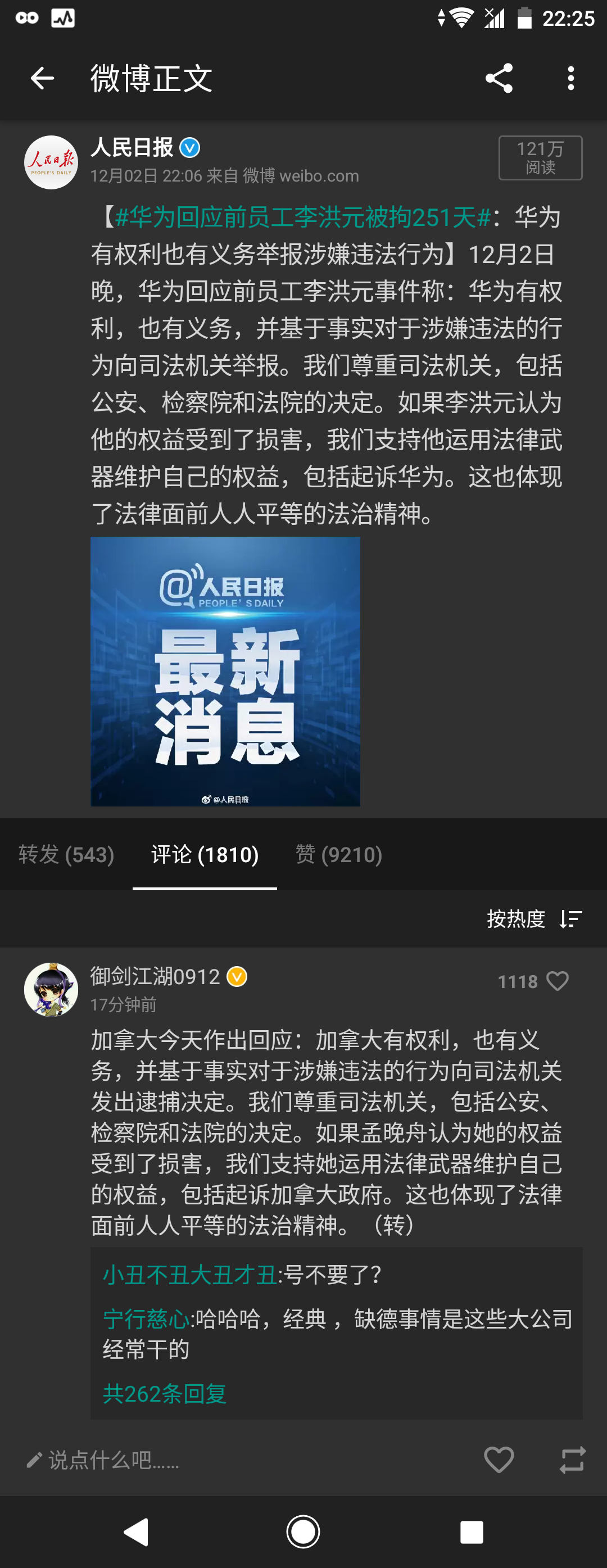View the 最新消息 post image
The width and height of the screenshot is (607, 1568).
225,672
